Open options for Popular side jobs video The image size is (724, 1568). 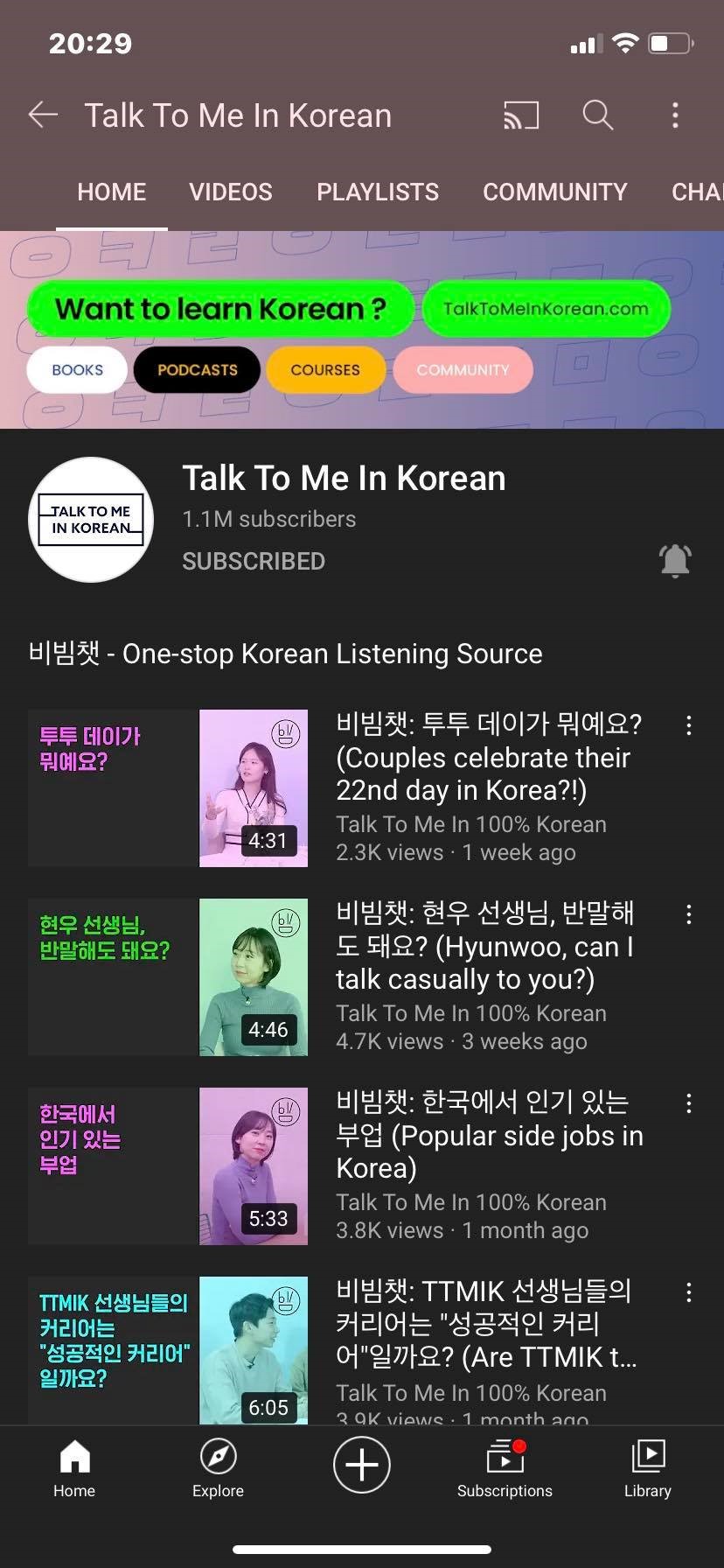(689, 1102)
